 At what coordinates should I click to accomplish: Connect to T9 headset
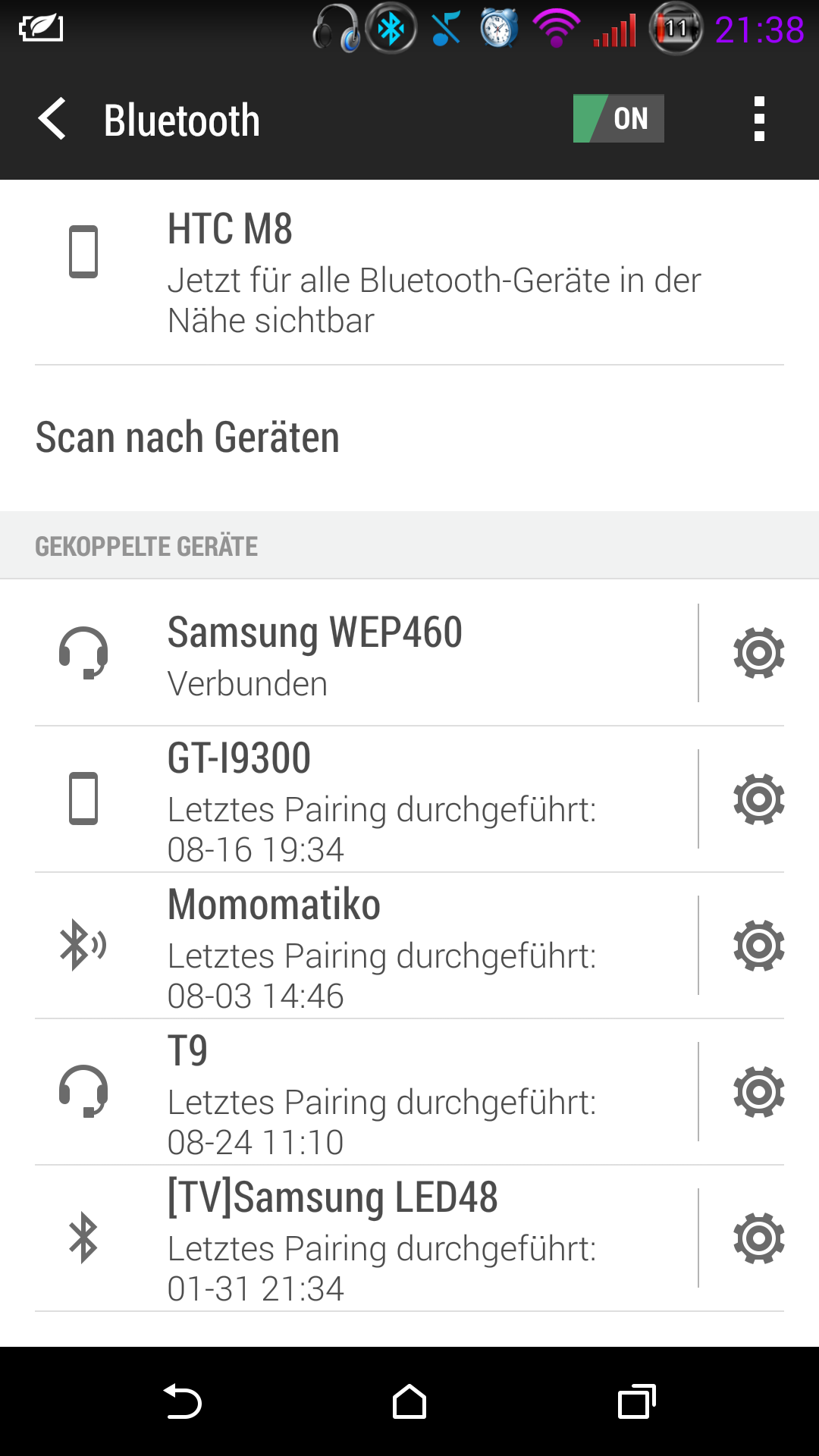click(x=349, y=1092)
